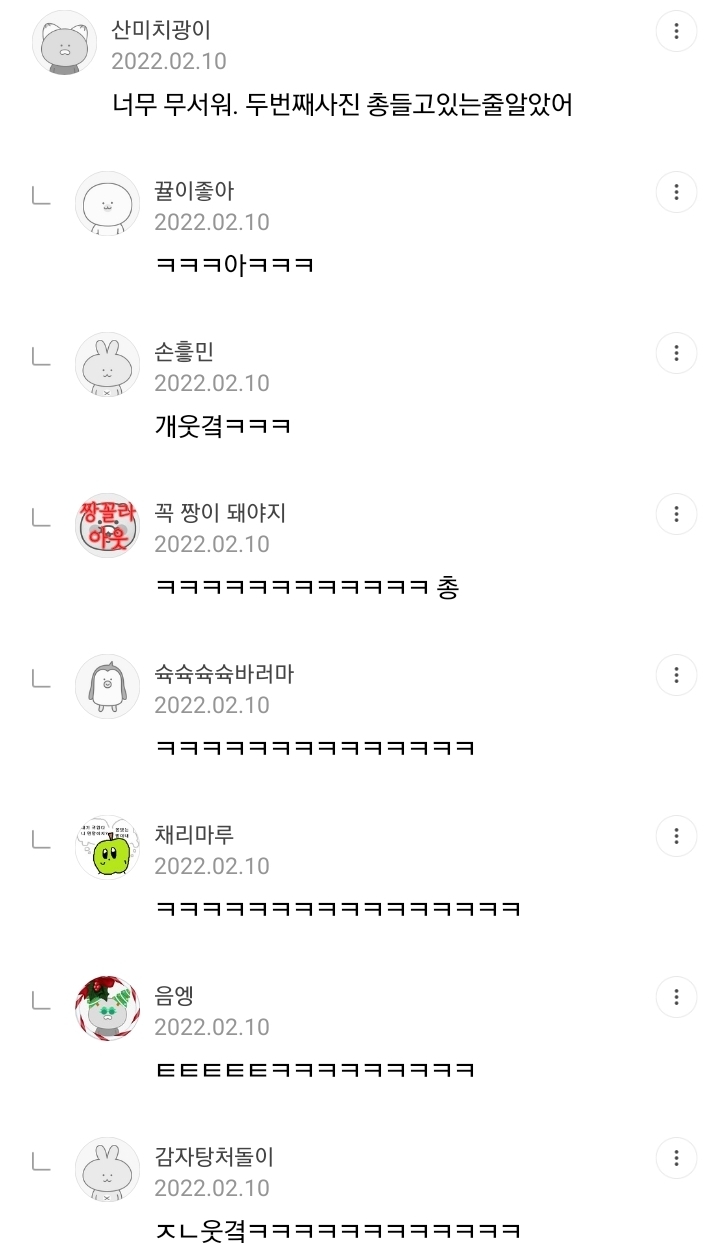
Task: View 슉슉슉슉바러마's profile avatar
Action: (107, 686)
